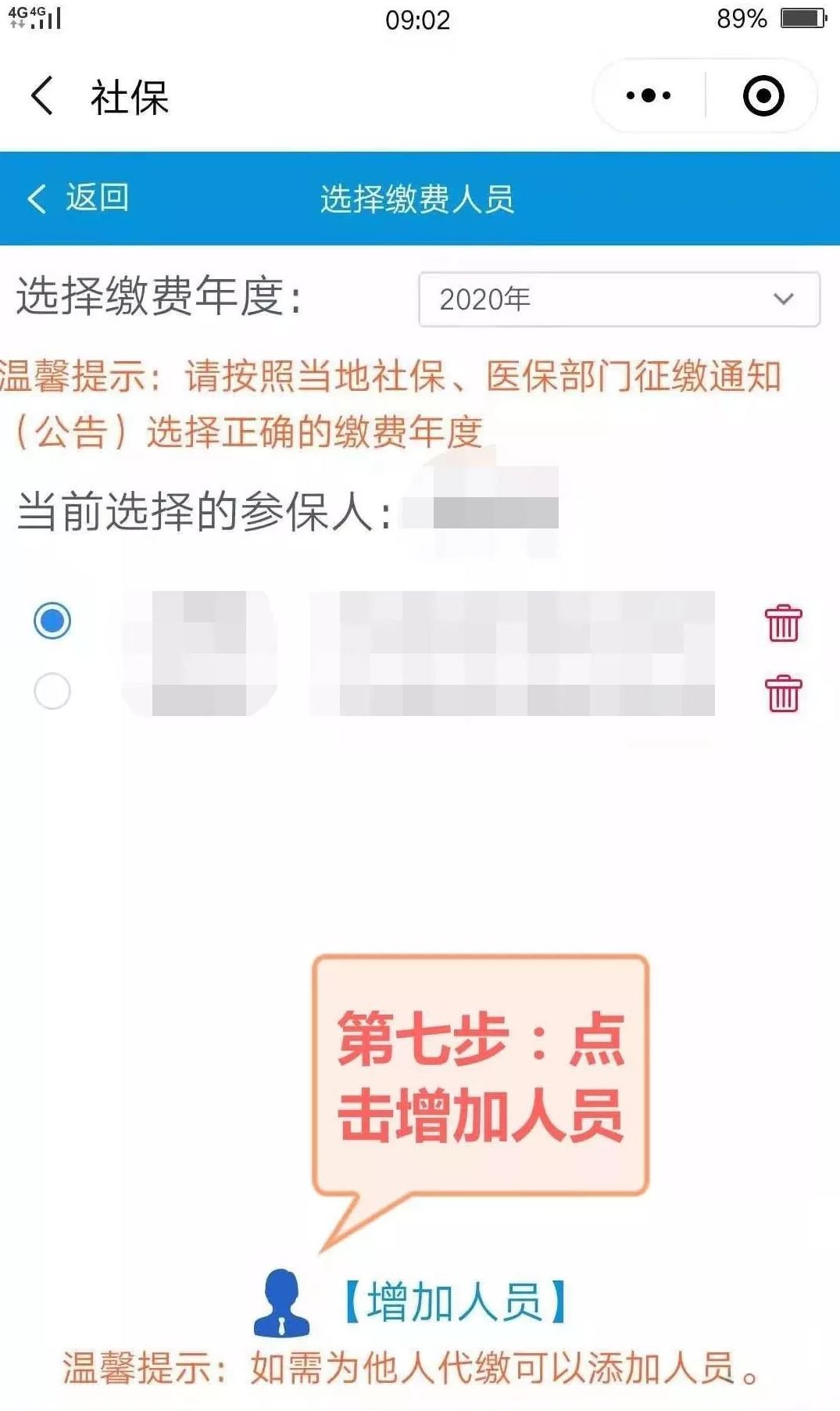Screen dimensions: 840x1411
Task: Select the first insured person radio button
Action: click(52, 621)
